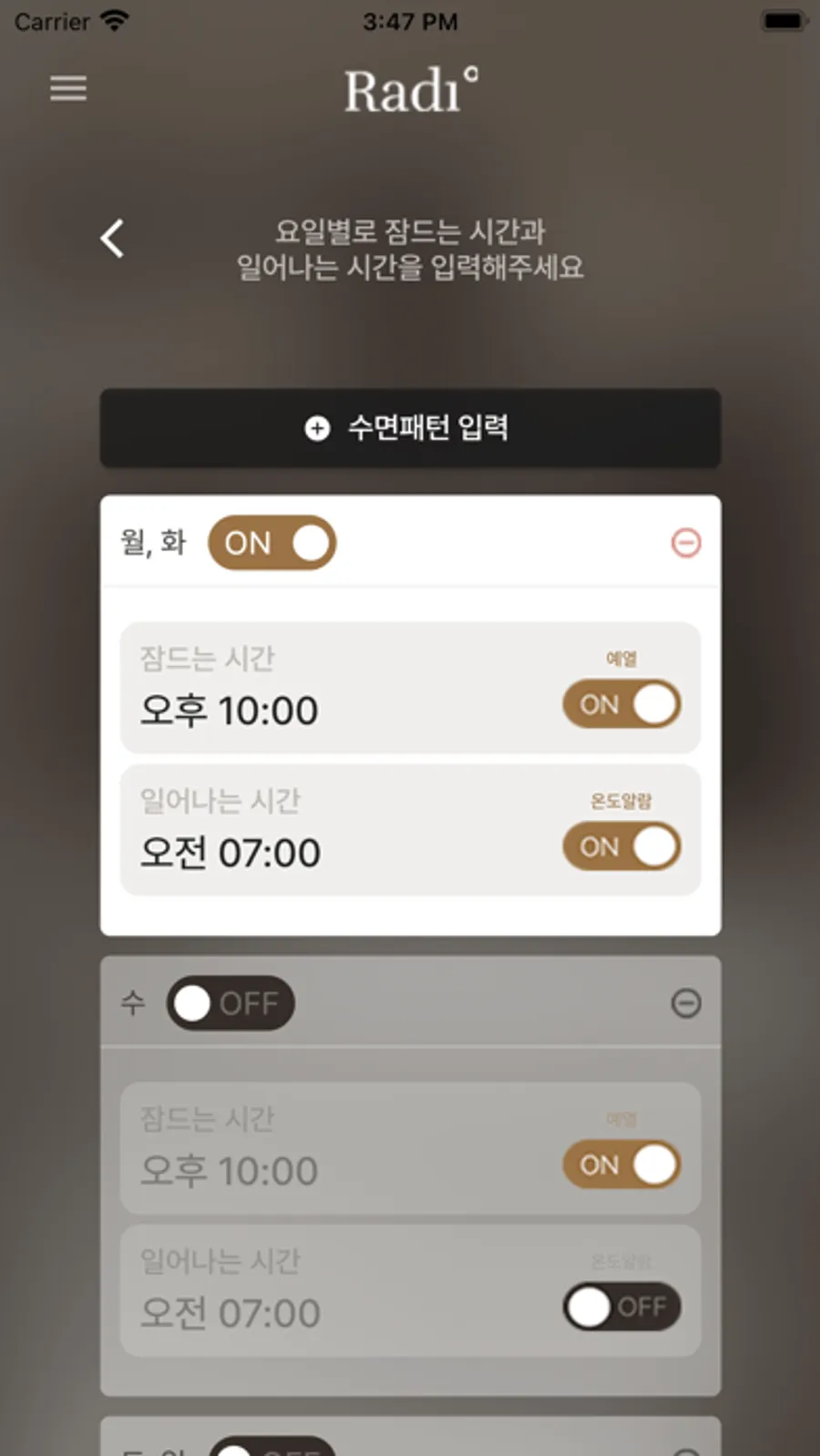The width and height of the screenshot is (820, 1456).
Task: Enable the 수 schedule switch
Action: click(231, 1003)
